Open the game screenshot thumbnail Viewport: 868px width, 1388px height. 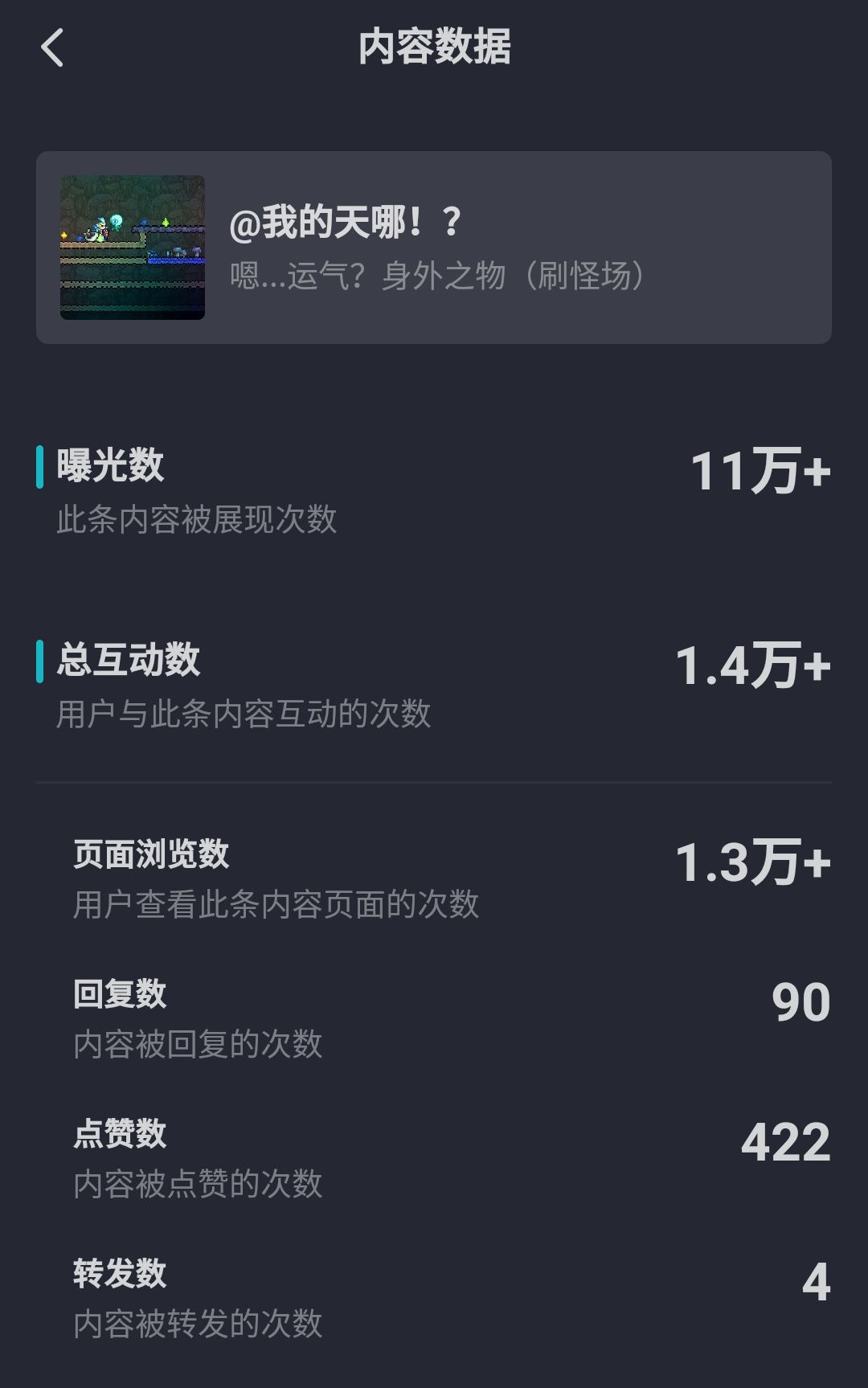[x=132, y=245]
